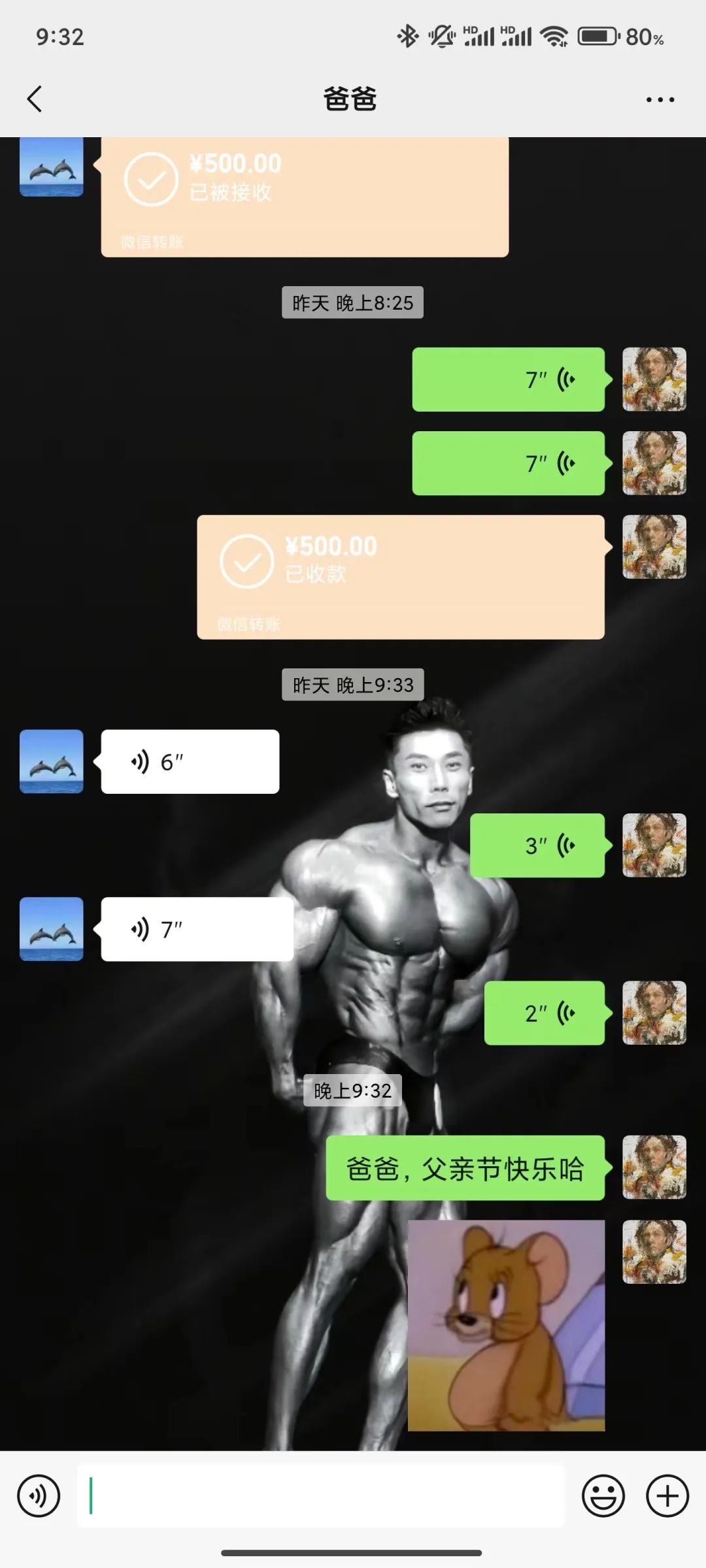Open the emoji sticker panel
Image resolution: width=706 pixels, height=1568 pixels.
point(603,1495)
